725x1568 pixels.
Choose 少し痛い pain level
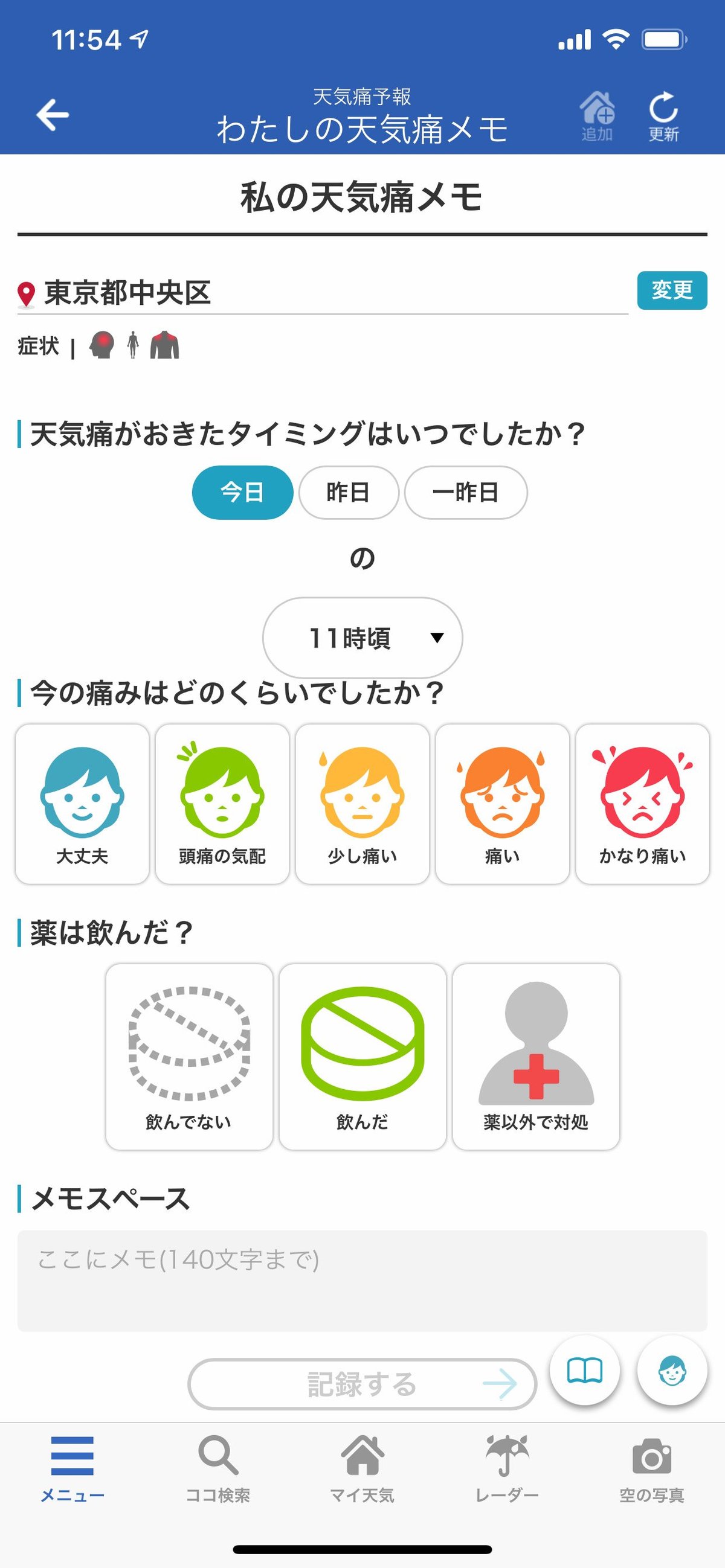tap(362, 804)
